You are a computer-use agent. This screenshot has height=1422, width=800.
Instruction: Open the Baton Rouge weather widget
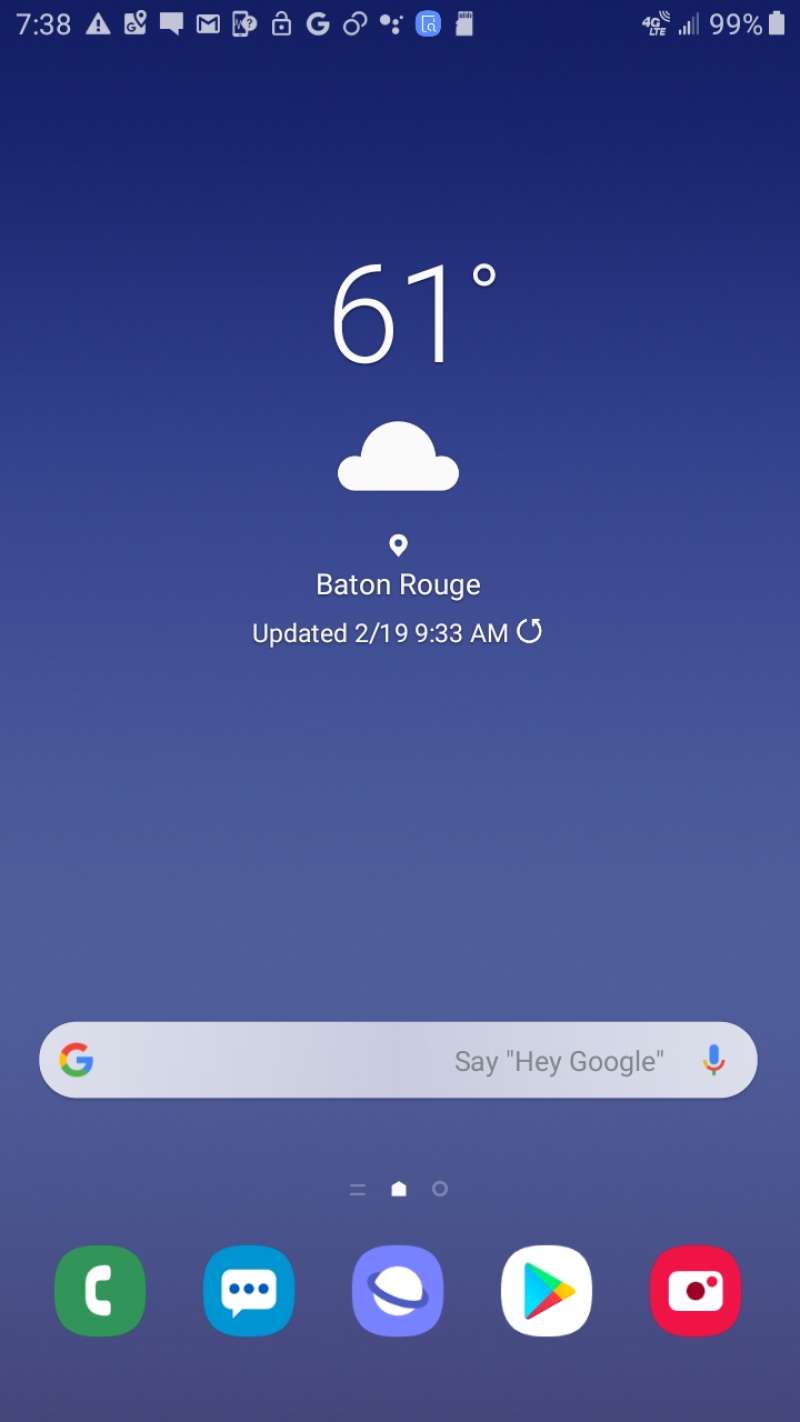pos(398,584)
